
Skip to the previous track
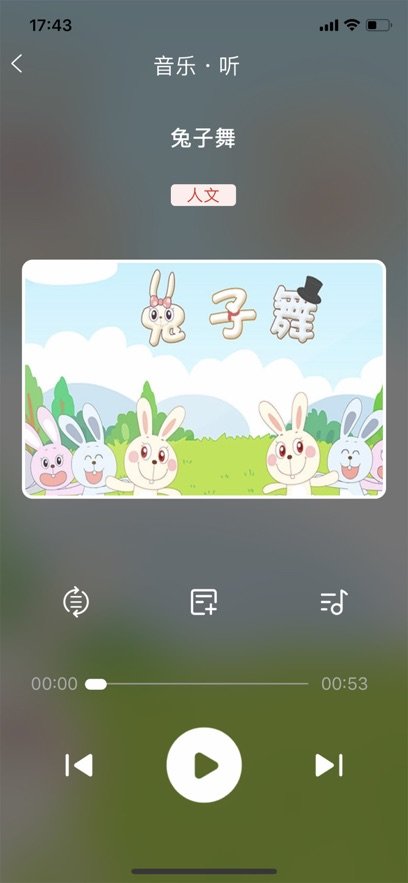point(79,765)
